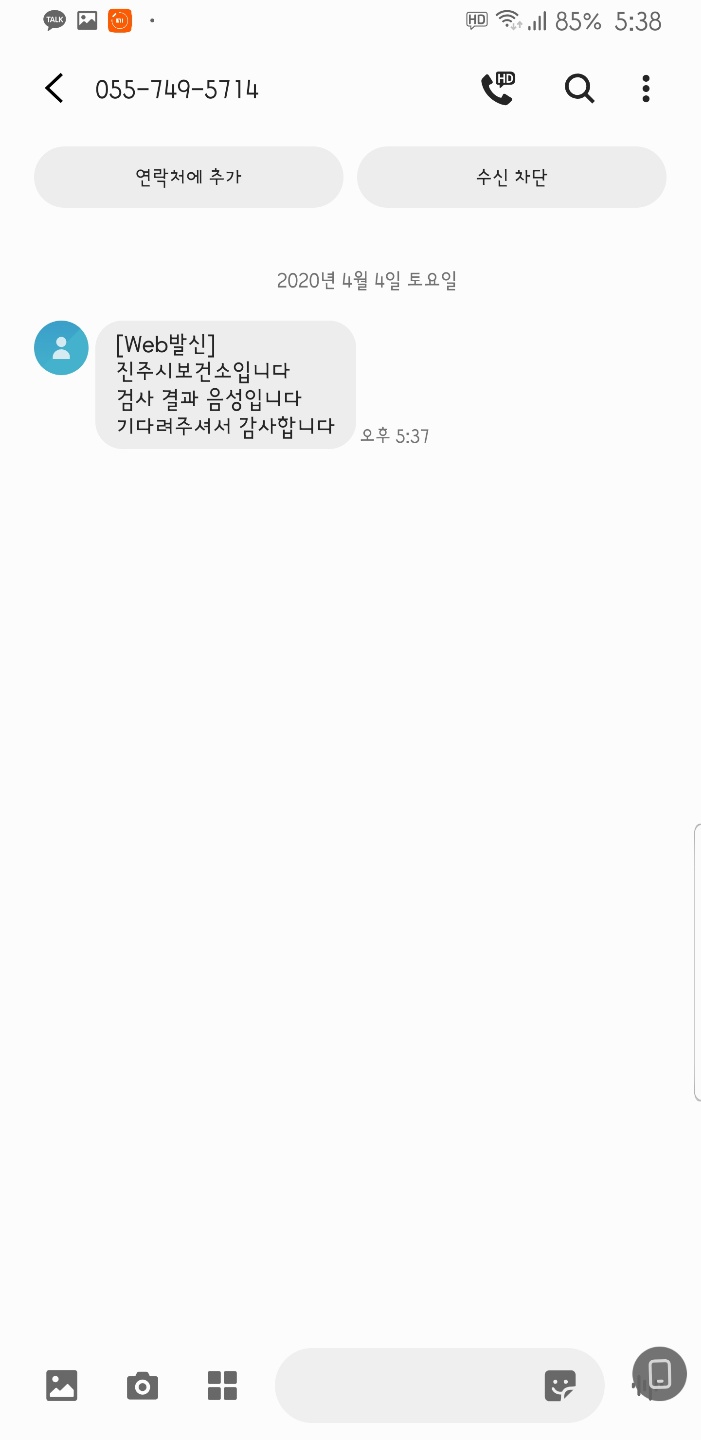
Task: Open the sticker picker in the message box
Action: pyautogui.click(x=560, y=1385)
